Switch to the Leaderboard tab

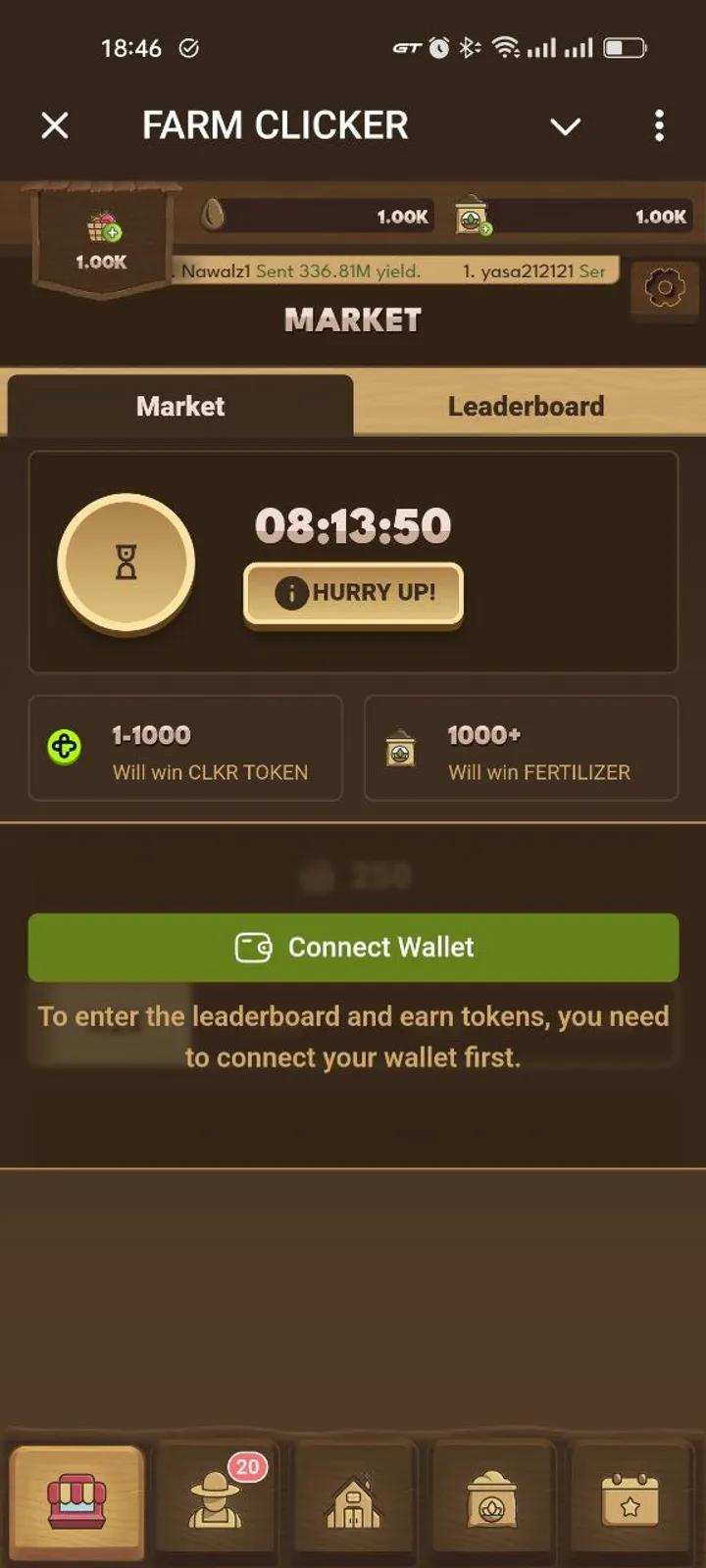(526, 406)
